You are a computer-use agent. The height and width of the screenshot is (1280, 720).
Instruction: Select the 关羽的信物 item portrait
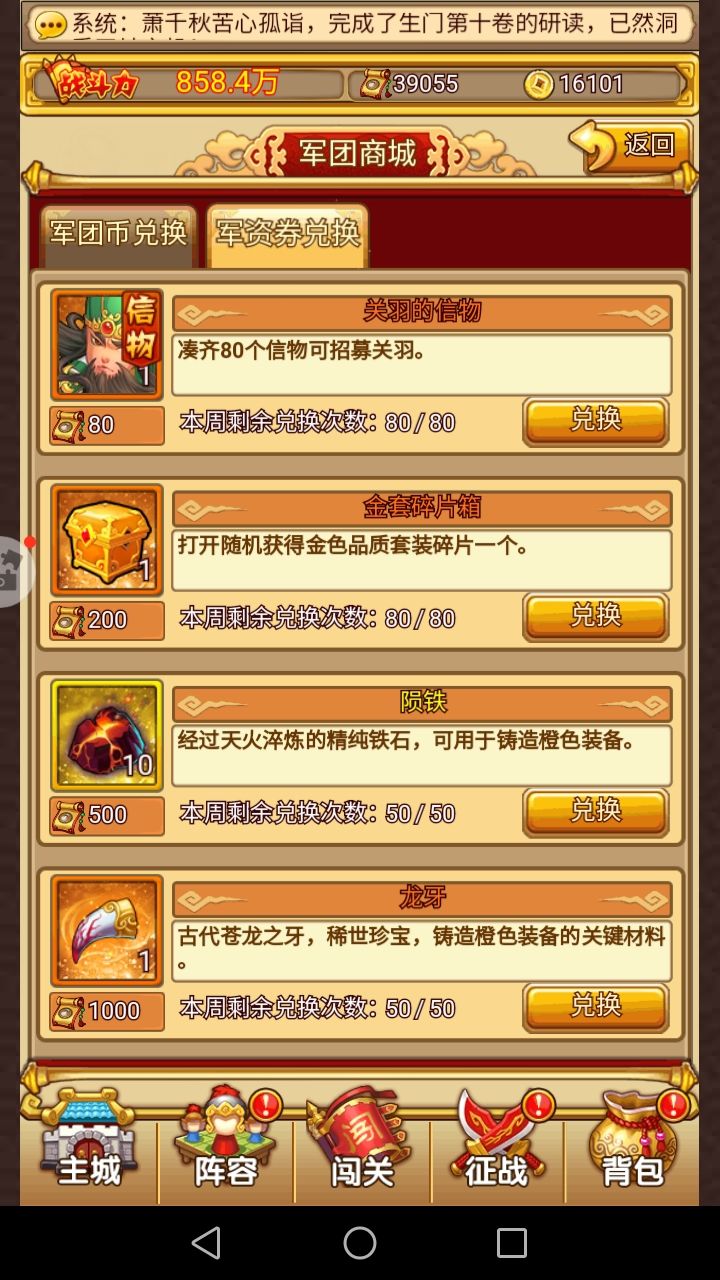click(106, 344)
